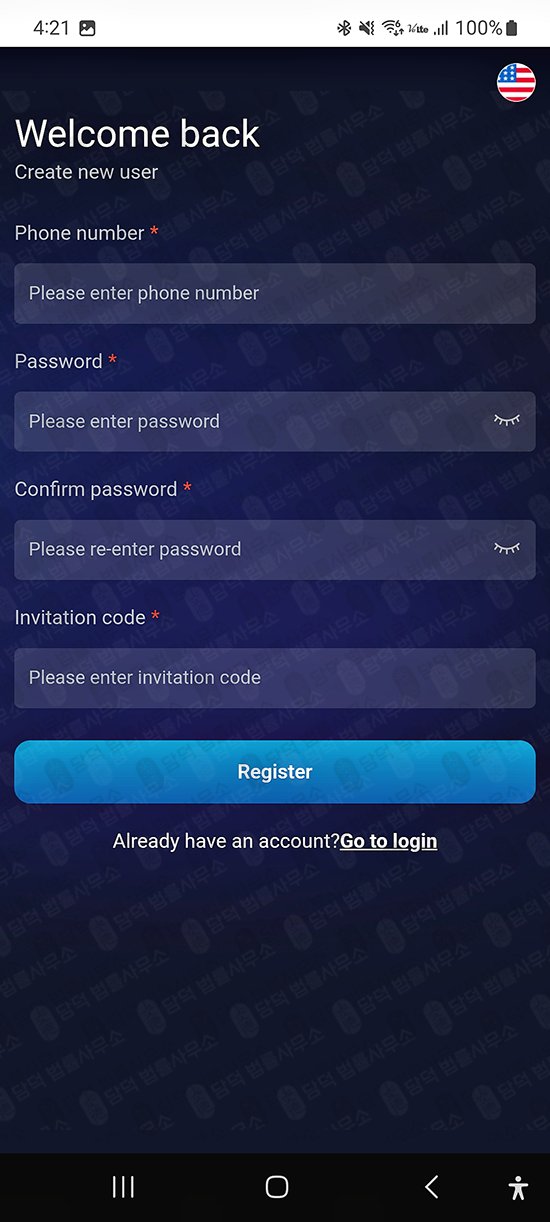Show password in the Password field
The width and height of the screenshot is (550, 1222).
(x=507, y=421)
